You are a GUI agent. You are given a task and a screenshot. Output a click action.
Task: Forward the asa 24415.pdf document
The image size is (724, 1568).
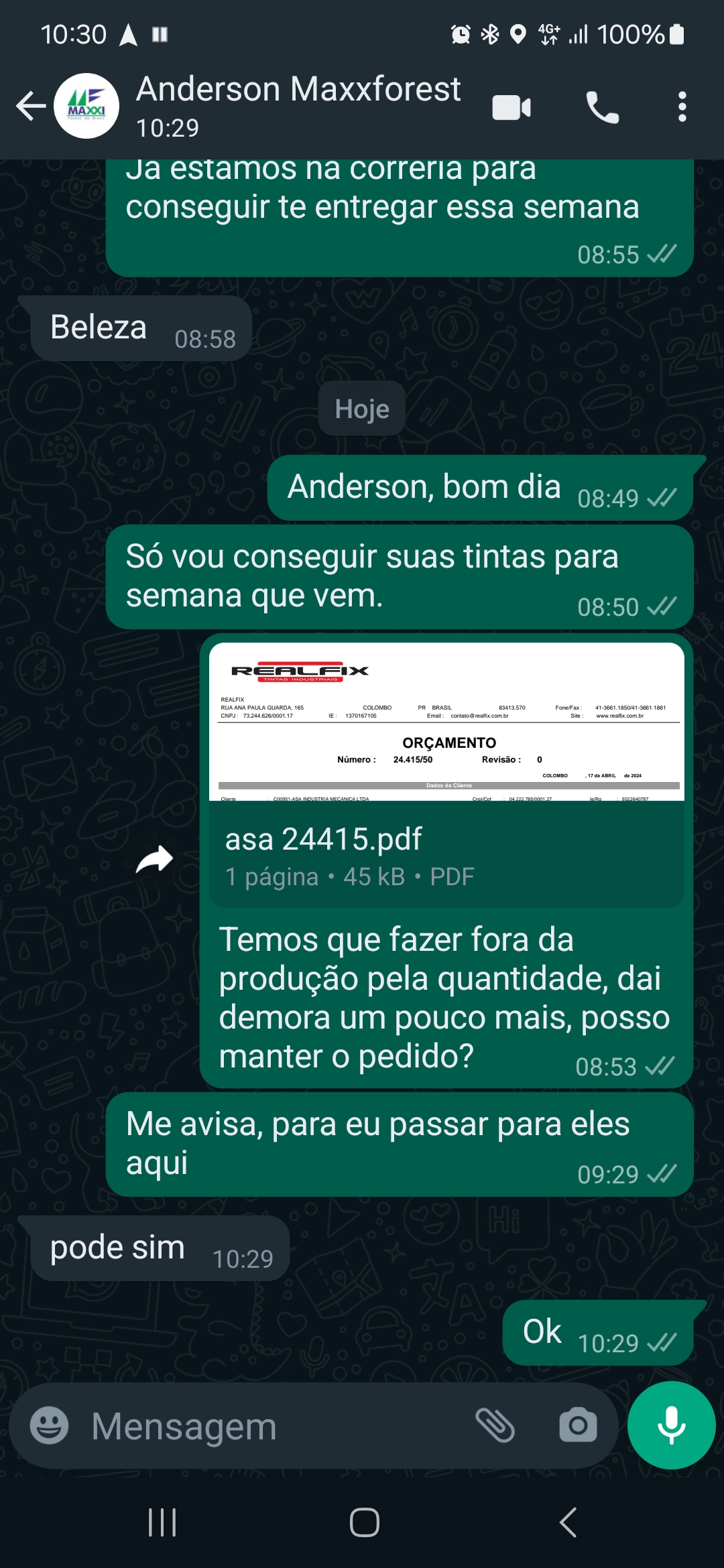[x=154, y=860]
